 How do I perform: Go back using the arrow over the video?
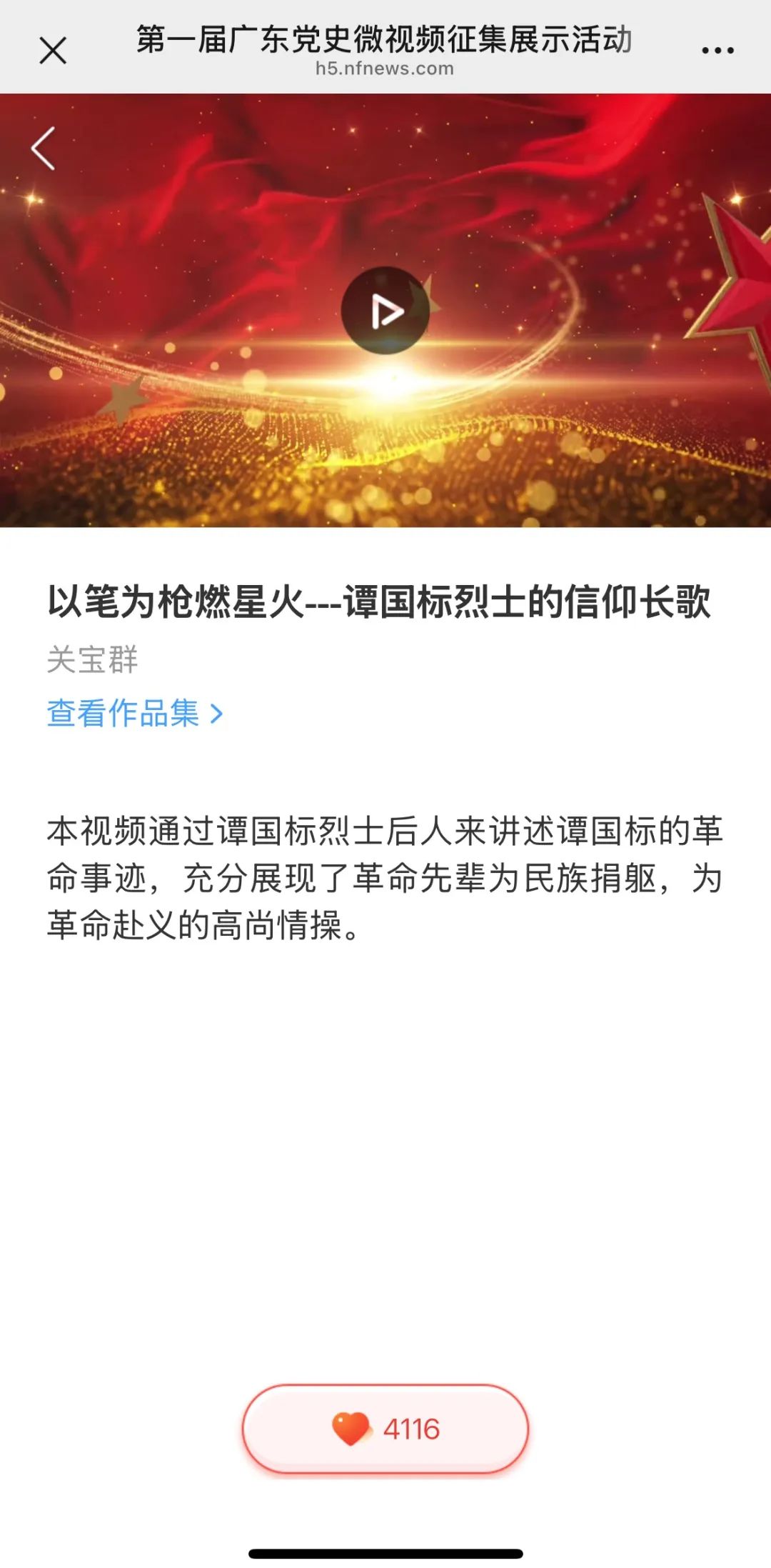[44, 149]
